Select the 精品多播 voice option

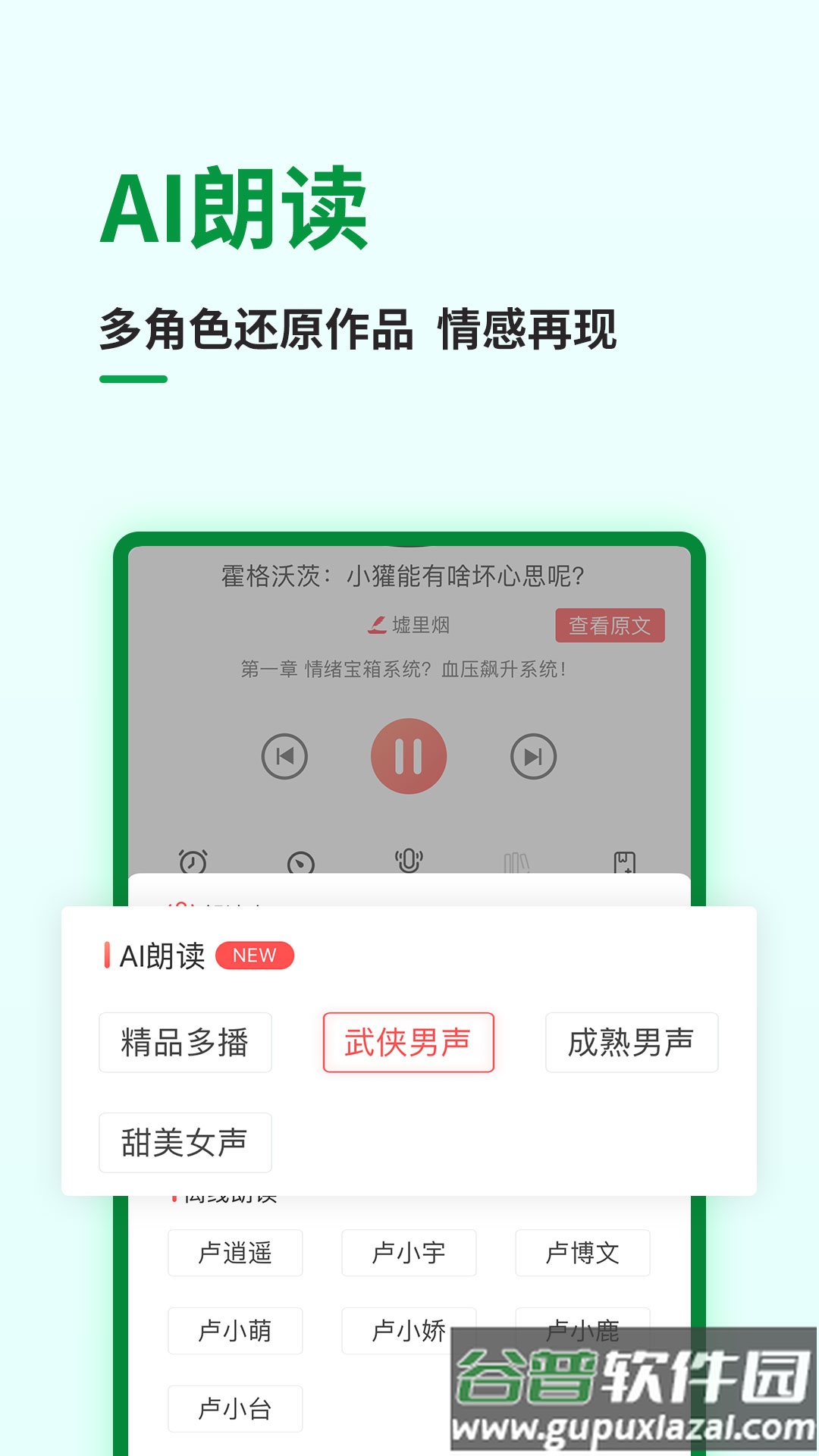184,1043
